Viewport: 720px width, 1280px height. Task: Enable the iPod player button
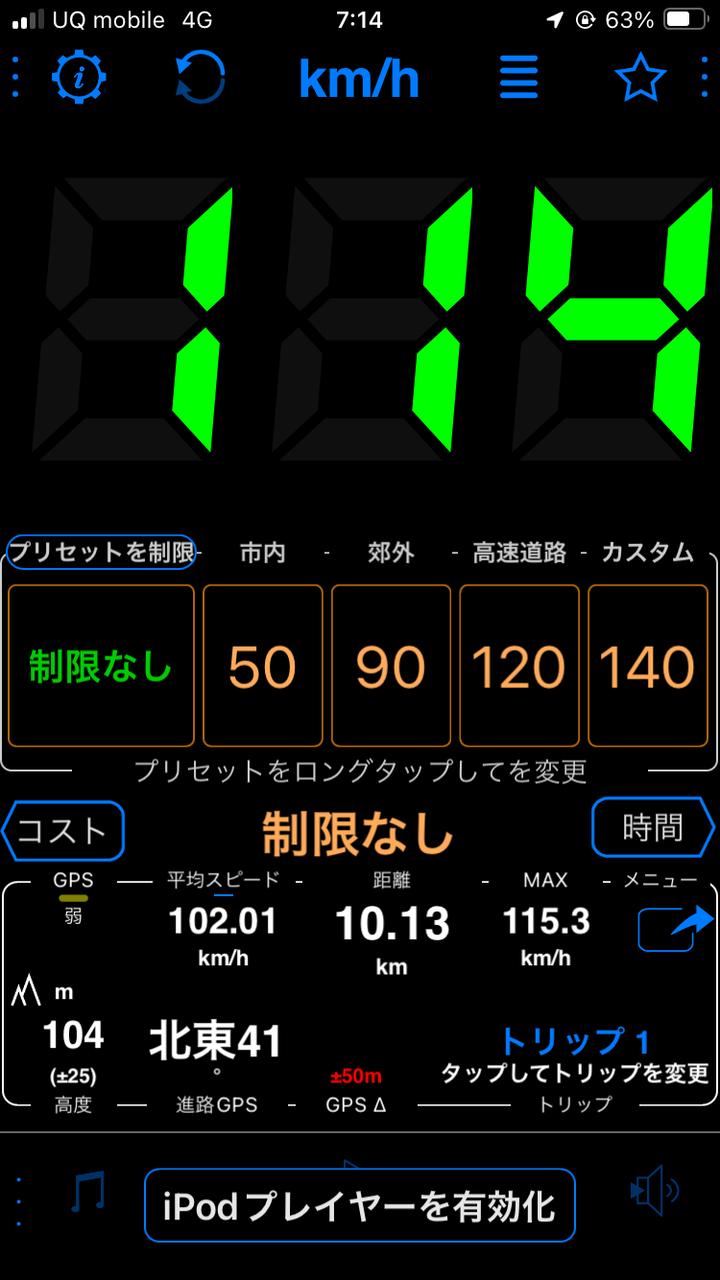[x=360, y=1205]
